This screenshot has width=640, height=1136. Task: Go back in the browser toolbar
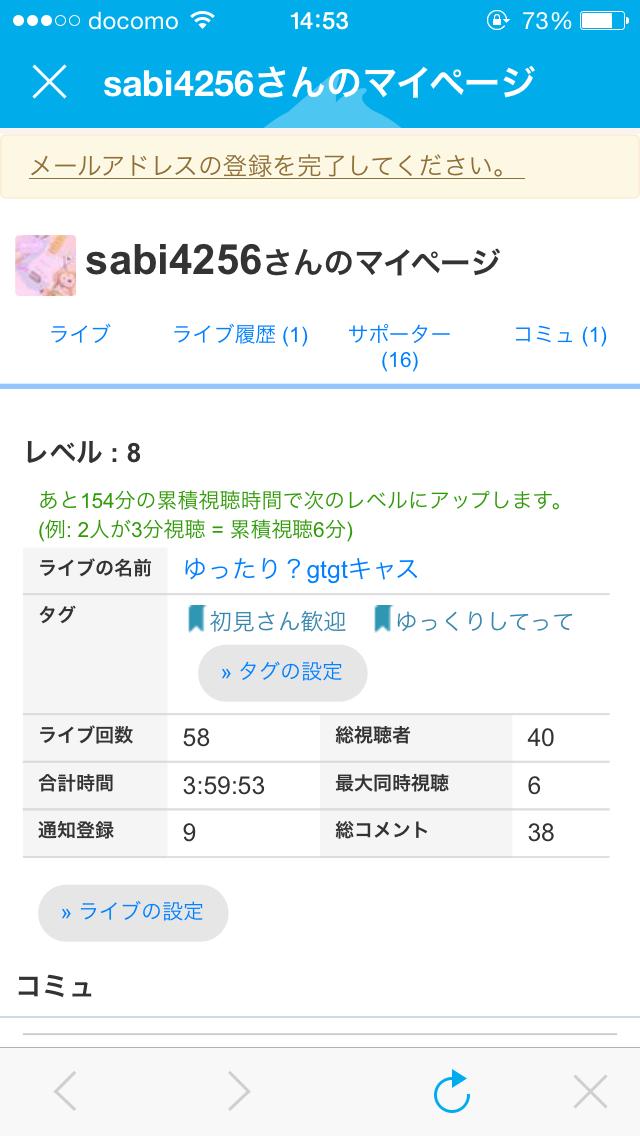[65, 1091]
